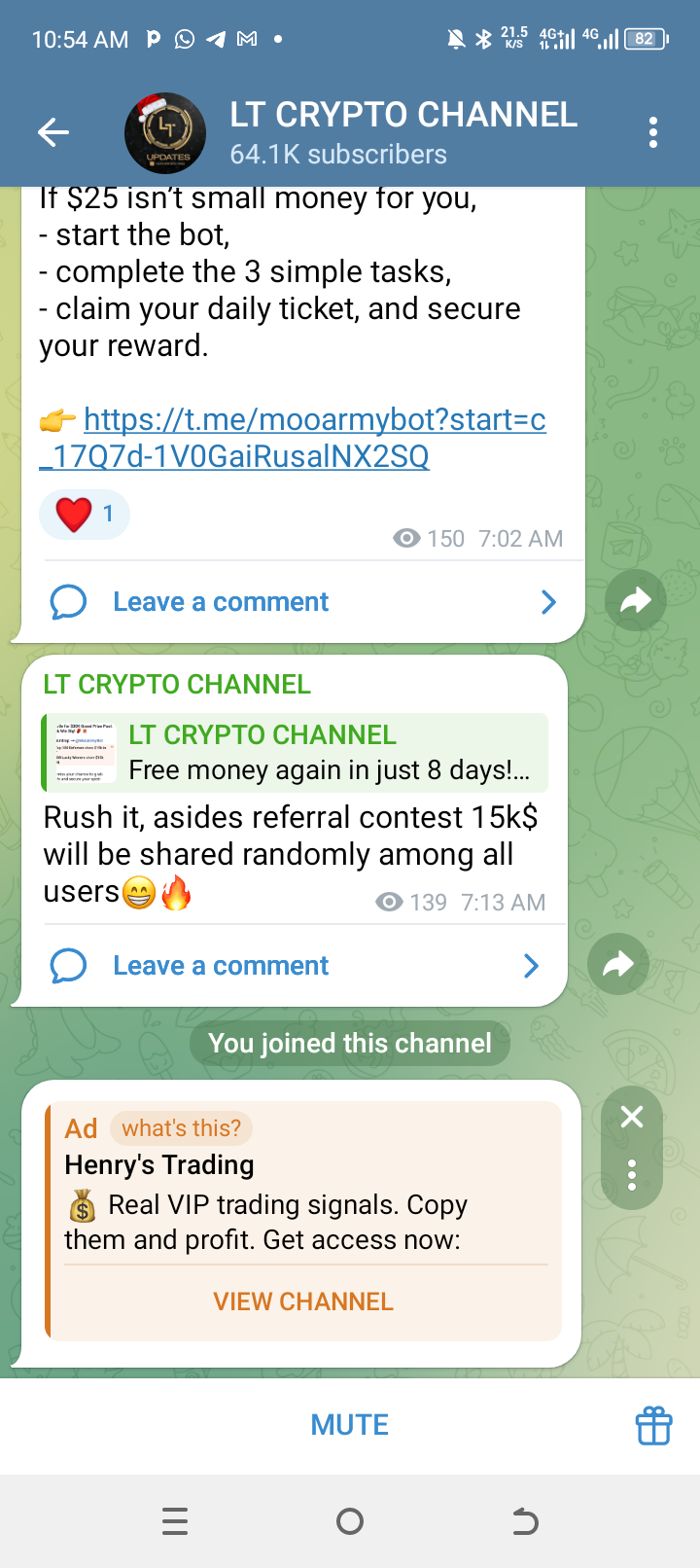Share the 7:02 AM post
Screen dimensions: 700x1568
[x=635, y=600]
